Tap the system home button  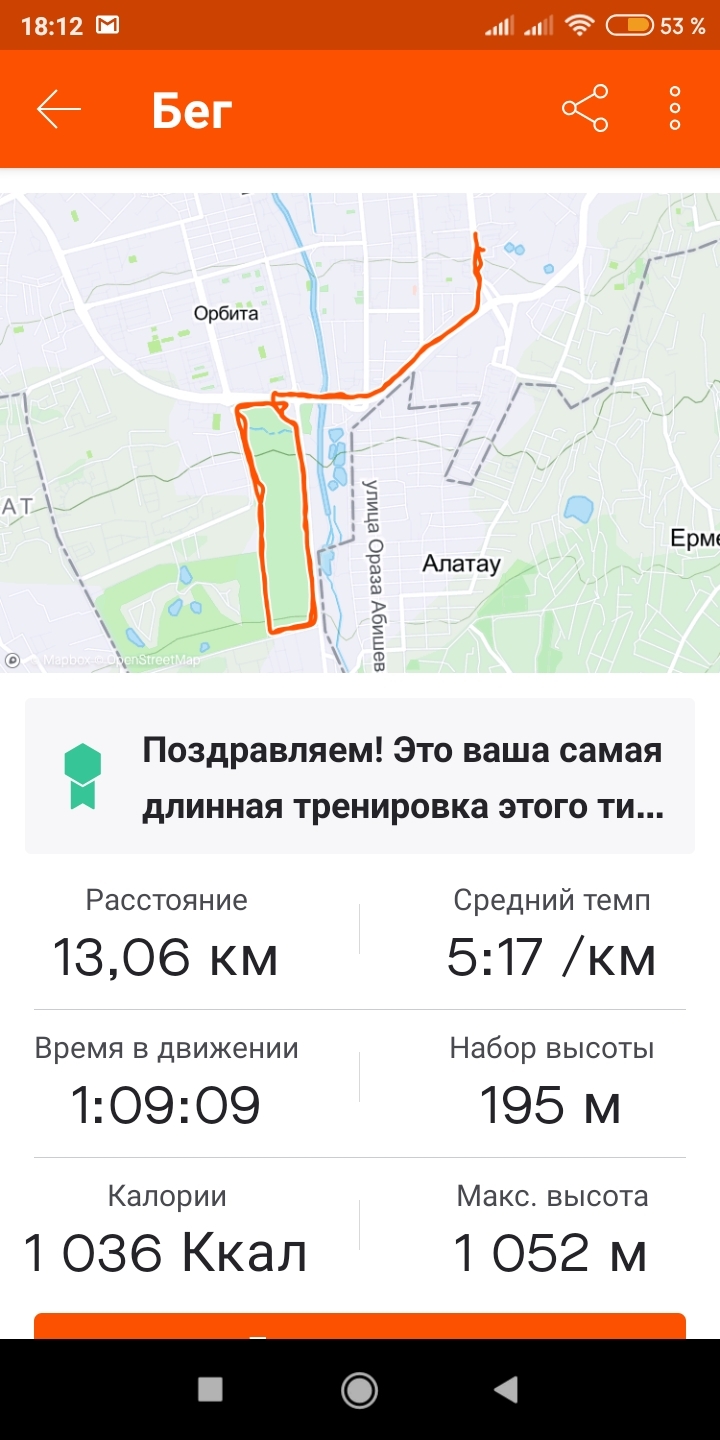coord(359,1389)
